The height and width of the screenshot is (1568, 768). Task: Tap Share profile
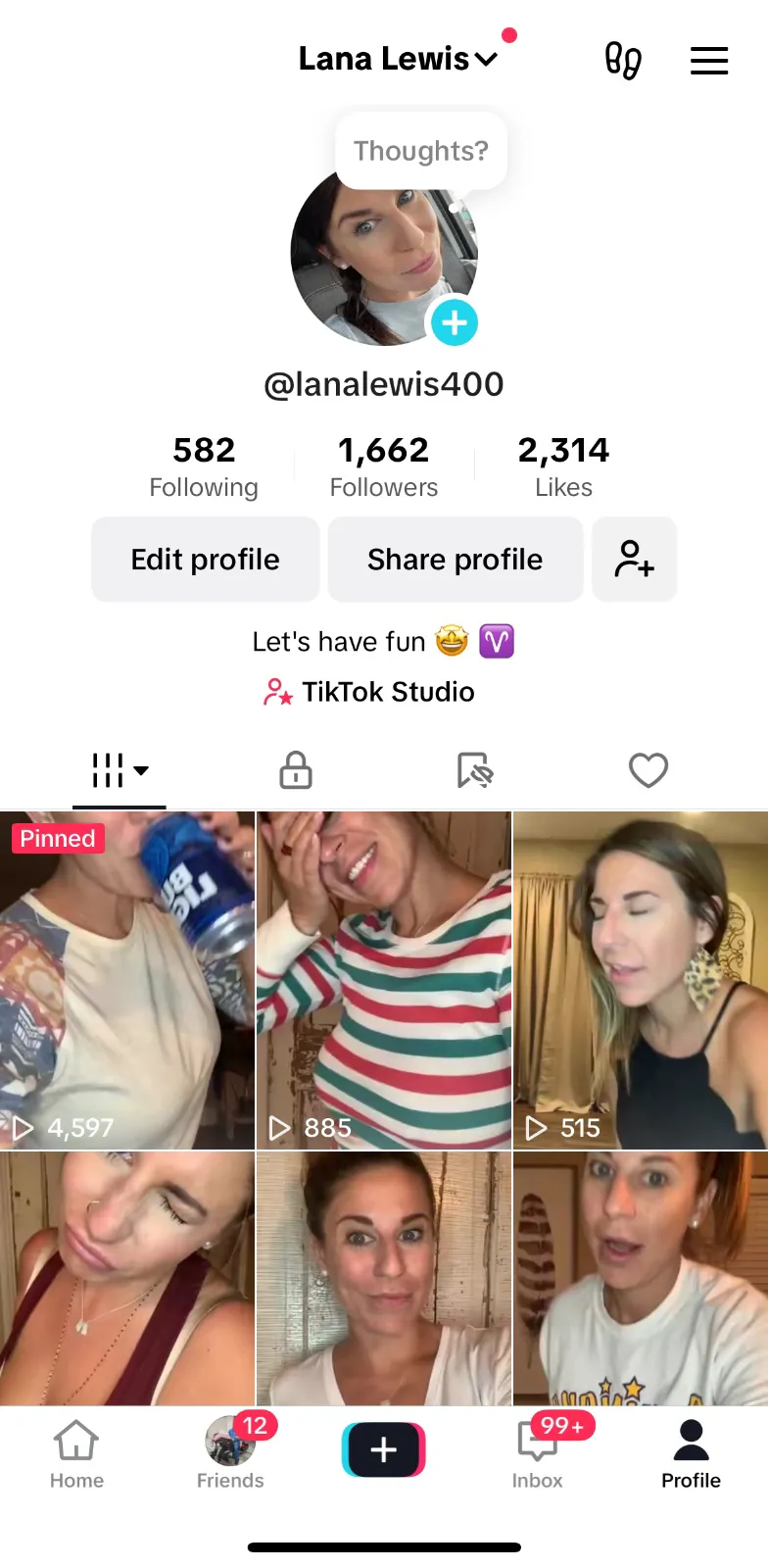click(455, 560)
